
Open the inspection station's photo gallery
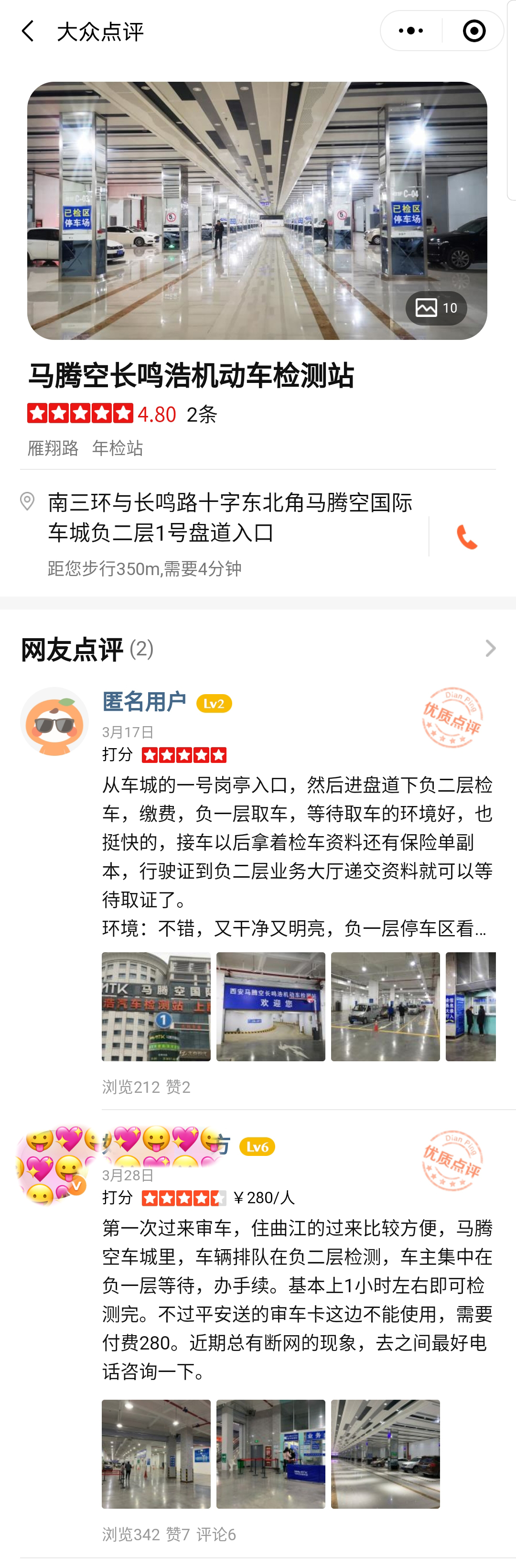point(257,210)
